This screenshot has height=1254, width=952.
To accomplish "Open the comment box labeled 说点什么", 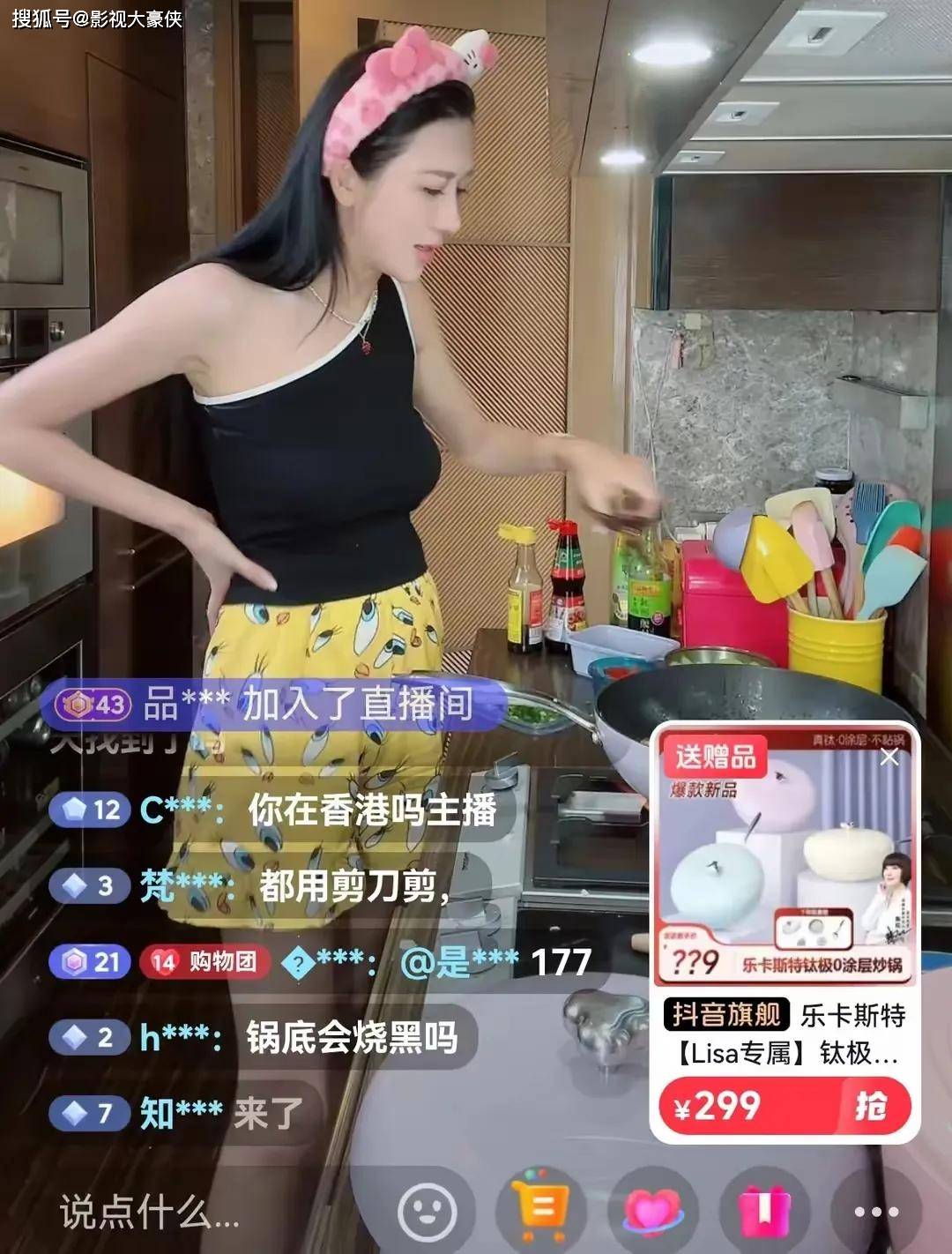I will pyautogui.click(x=150, y=1213).
